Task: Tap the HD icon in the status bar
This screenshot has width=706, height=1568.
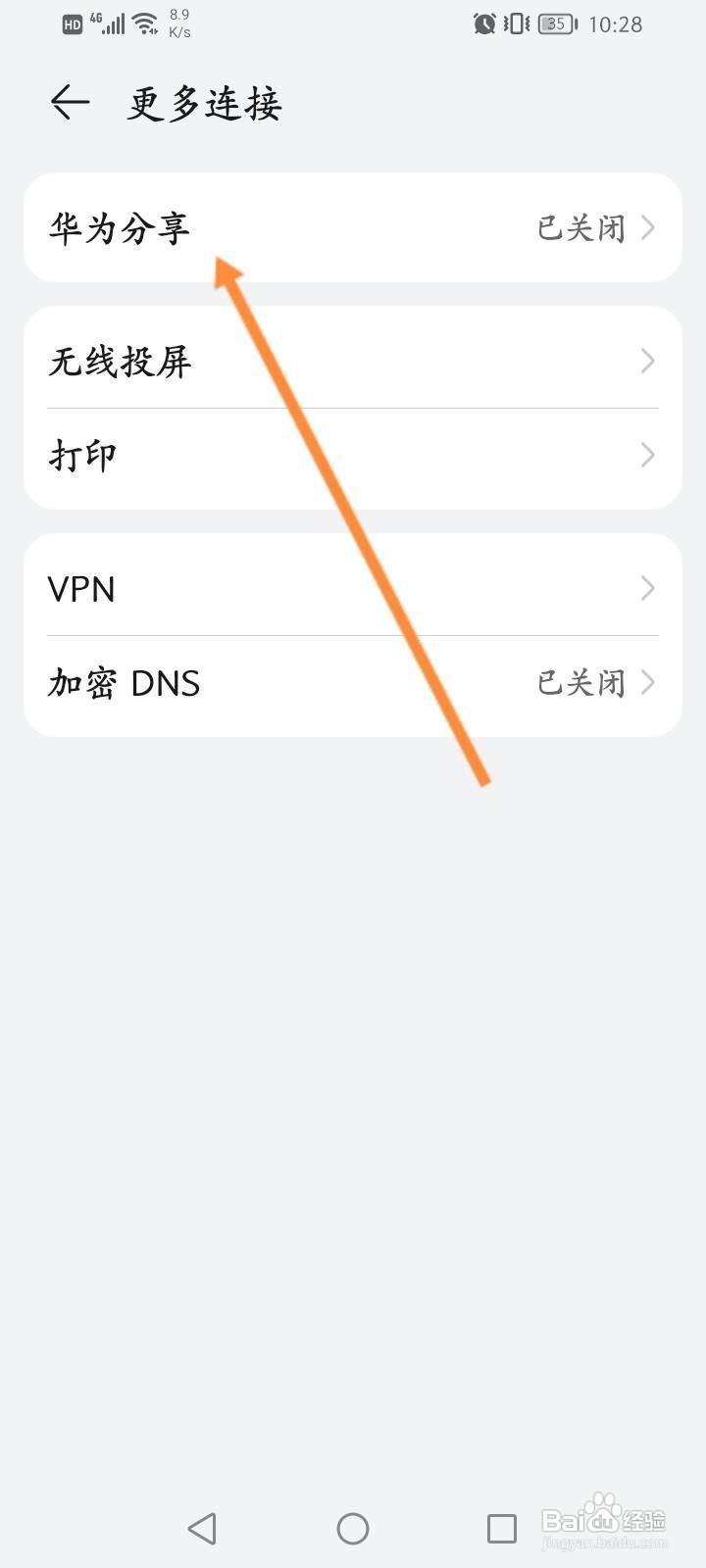Action: pyautogui.click(x=72, y=24)
